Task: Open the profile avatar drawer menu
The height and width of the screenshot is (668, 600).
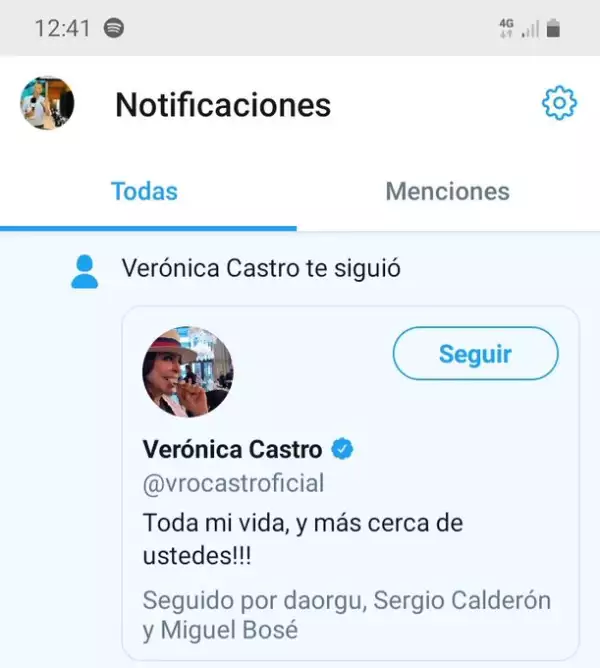Action: point(47,103)
